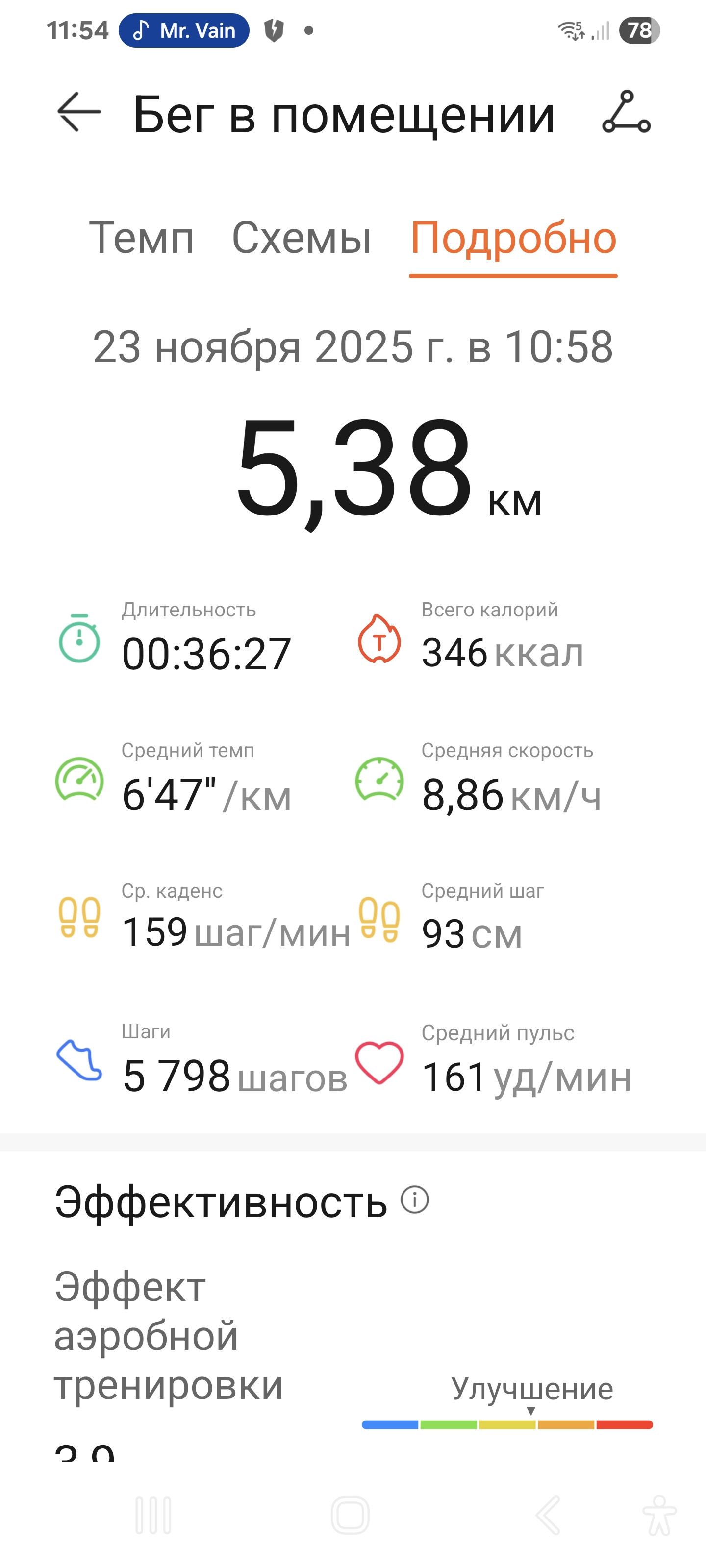Screen dimensions: 706x1568
Task: Open the accessibility shortcut in the navigation bar
Action: pos(659,1515)
